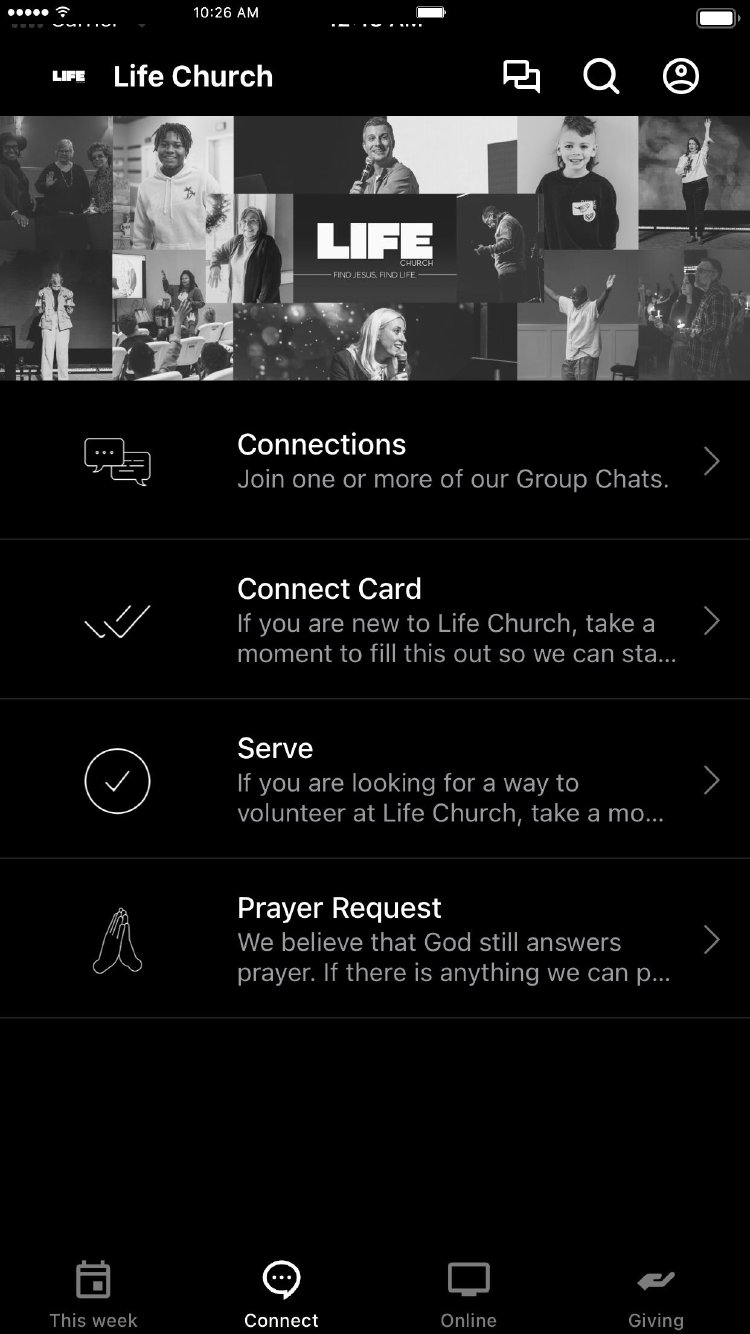Switch to the This week tab

click(x=93, y=1295)
